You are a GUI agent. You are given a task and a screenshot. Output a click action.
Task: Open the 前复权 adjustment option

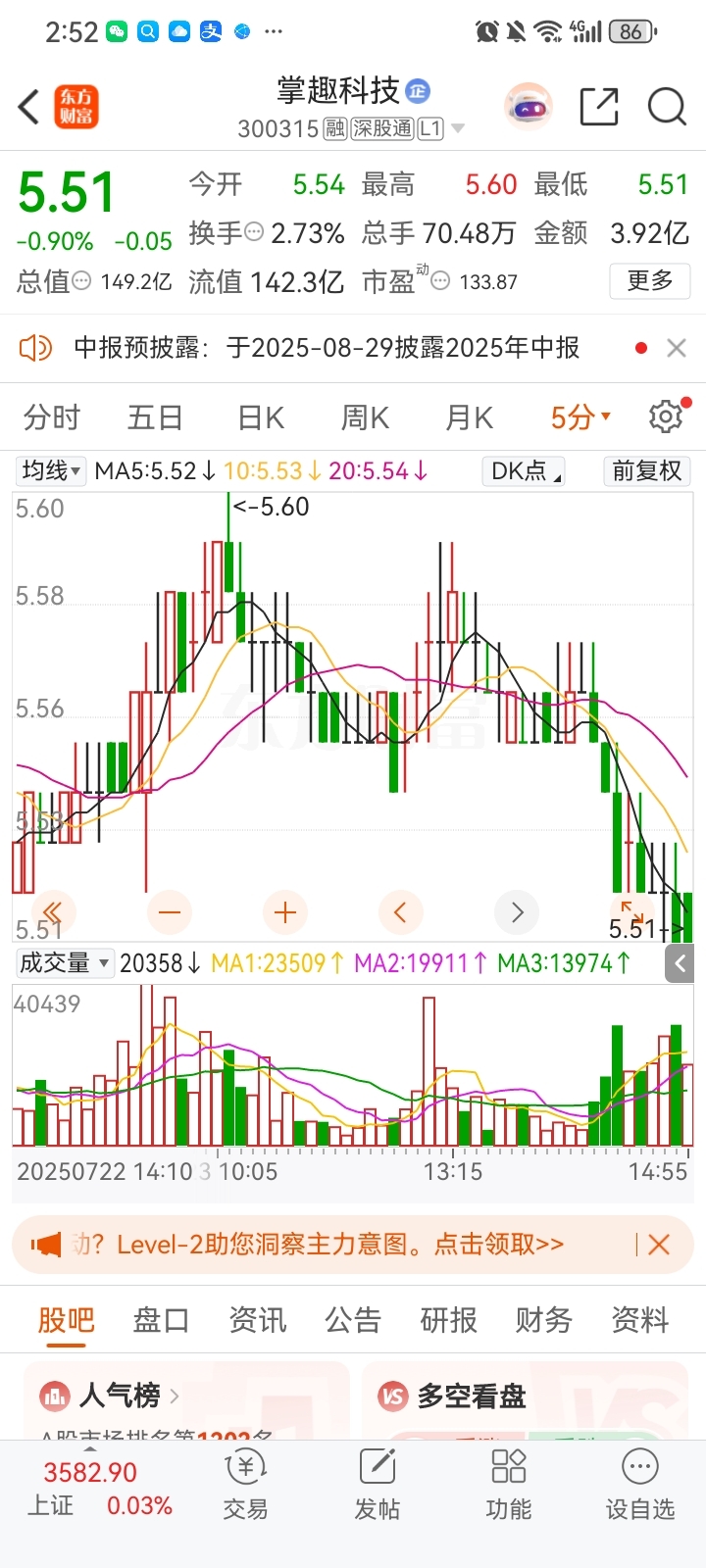click(x=646, y=471)
